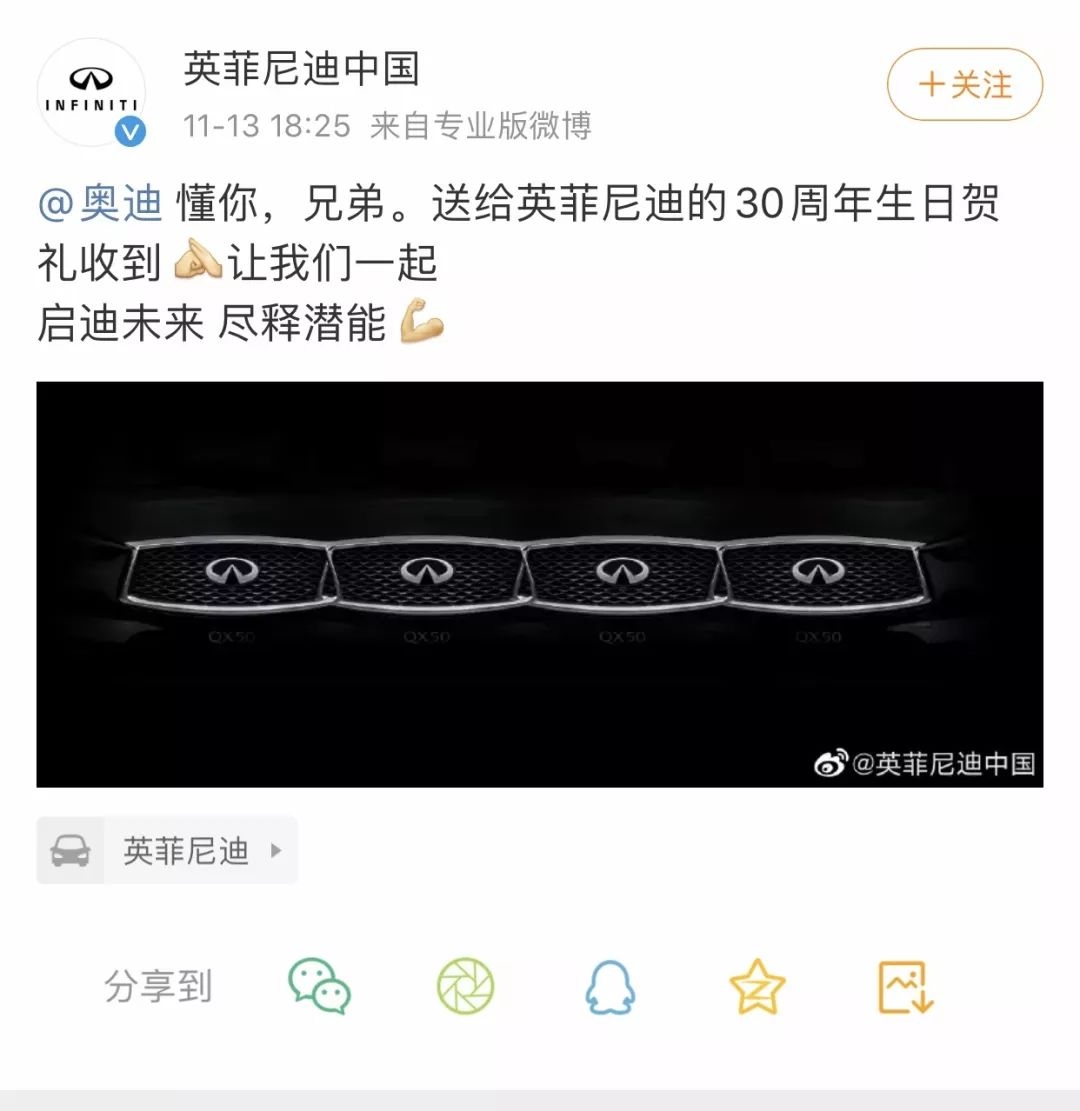The width and height of the screenshot is (1080, 1111).
Task: Open the 英菲尼迪 car topic chip
Action: 167,850
